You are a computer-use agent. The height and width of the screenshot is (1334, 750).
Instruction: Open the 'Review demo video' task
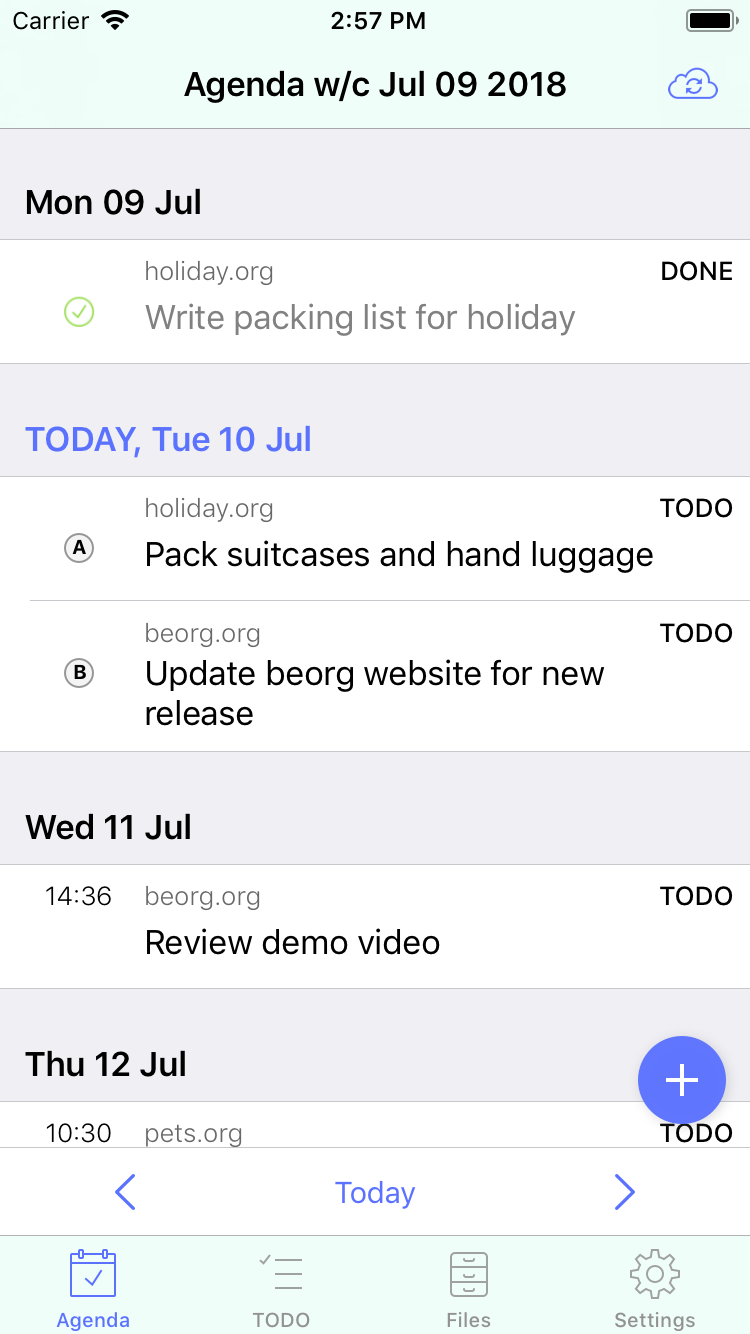pos(375,926)
